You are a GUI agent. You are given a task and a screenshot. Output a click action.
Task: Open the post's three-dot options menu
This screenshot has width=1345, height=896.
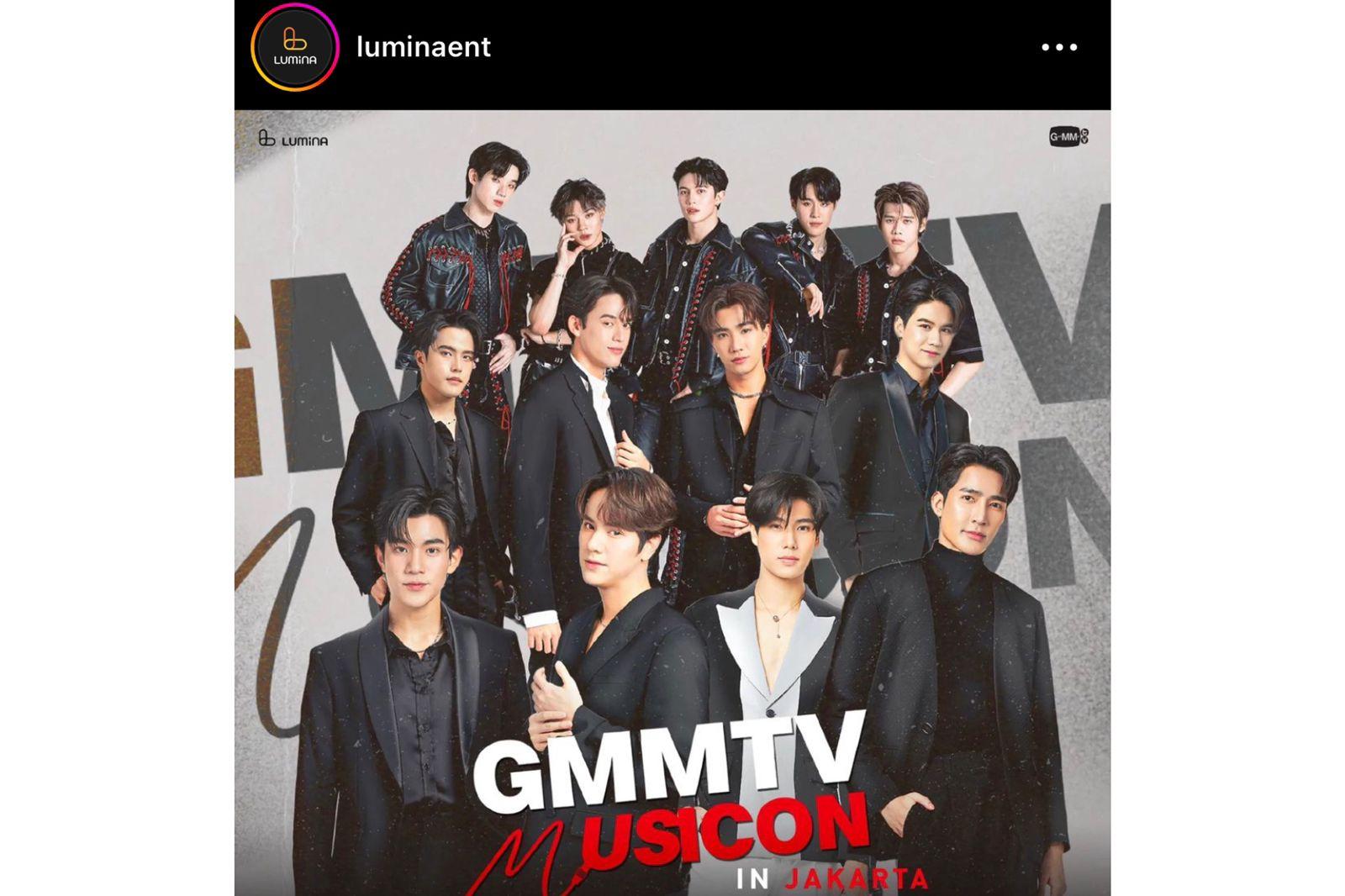point(1058,47)
